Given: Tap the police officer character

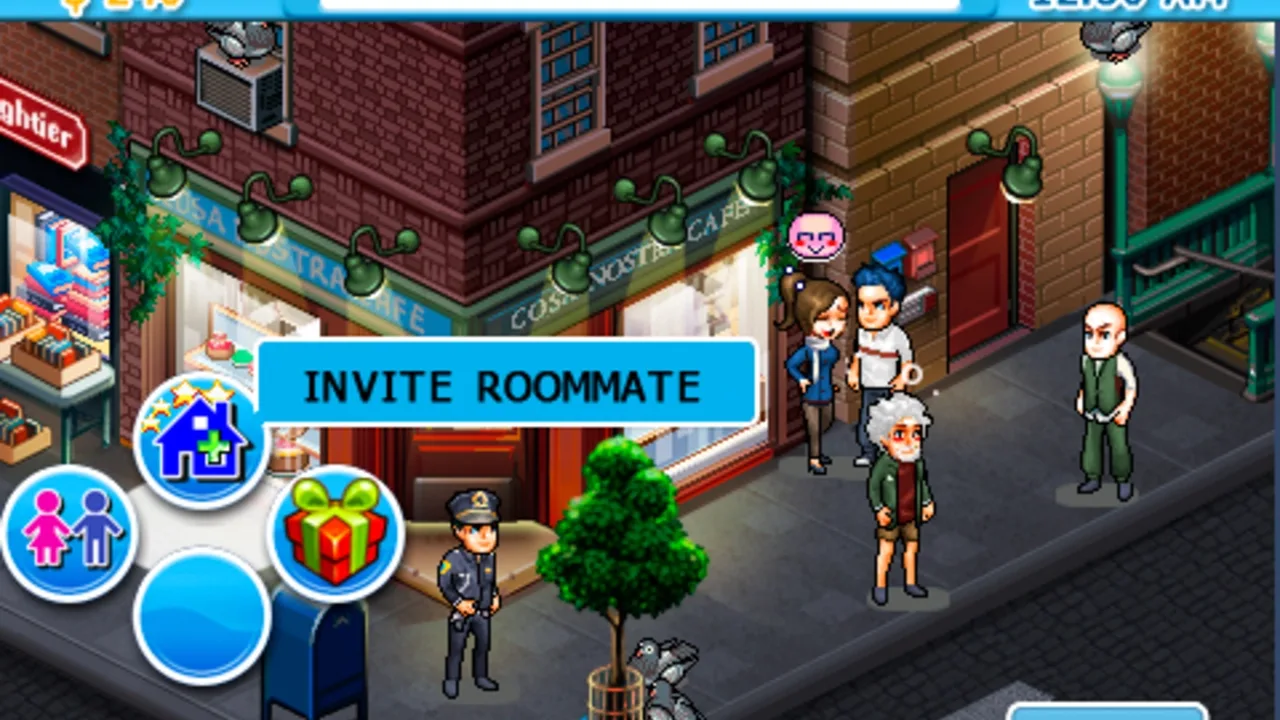Looking at the screenshot, I should tap(470, 592).
